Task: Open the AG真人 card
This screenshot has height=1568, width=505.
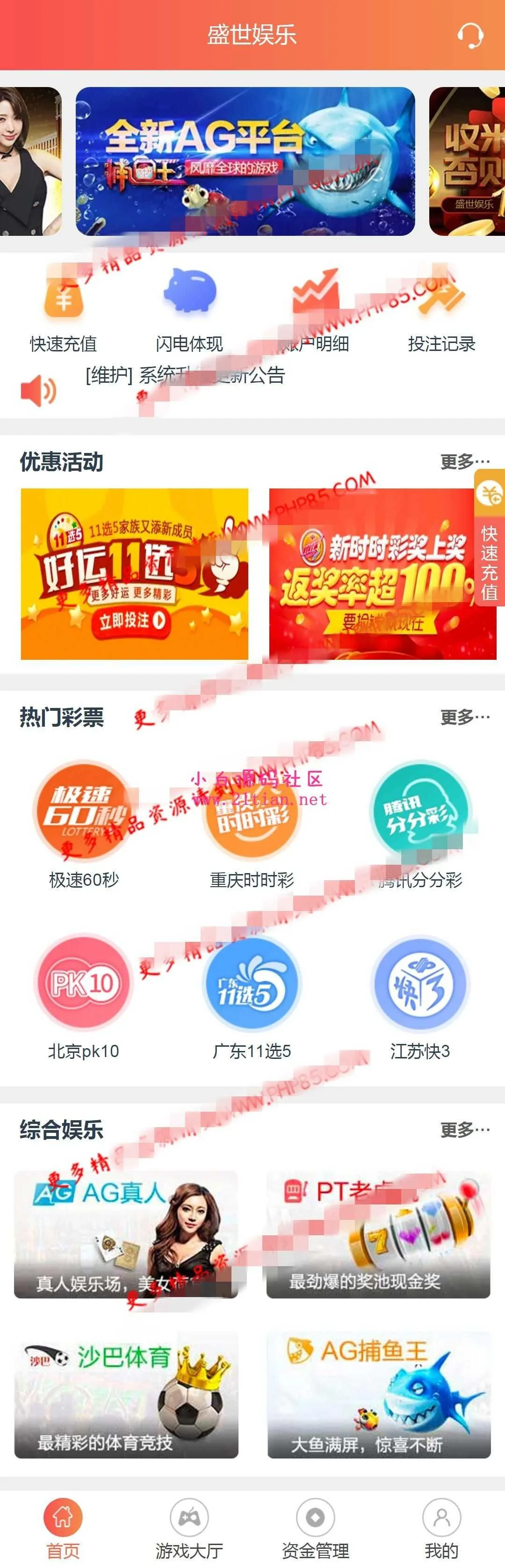Action: tap(126, 1234)
